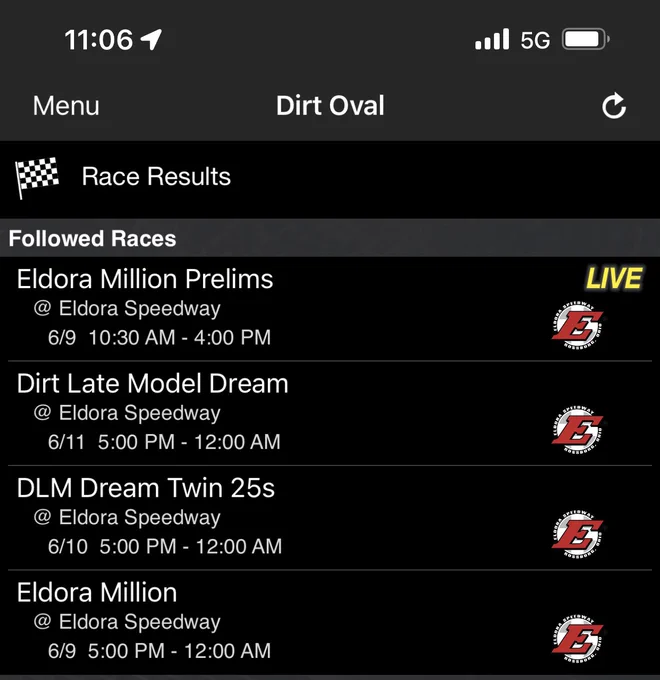Open Race Results
This screenshot has height=680, width=660.
[x=330, y=178]
